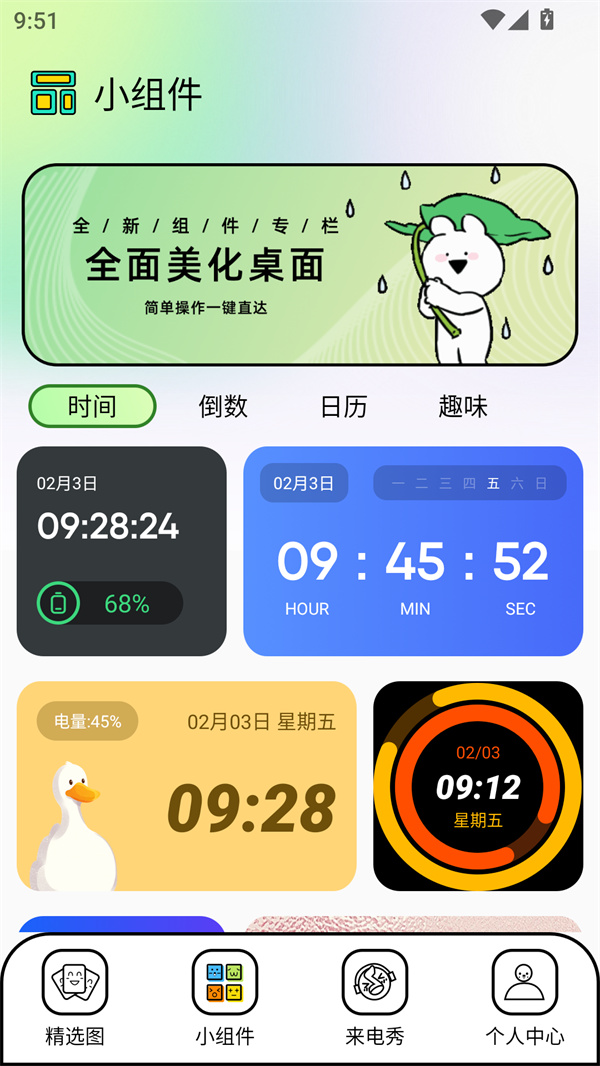Select the 时间 category tab
Screen dimensions: 600x1066
pos(92,406)
